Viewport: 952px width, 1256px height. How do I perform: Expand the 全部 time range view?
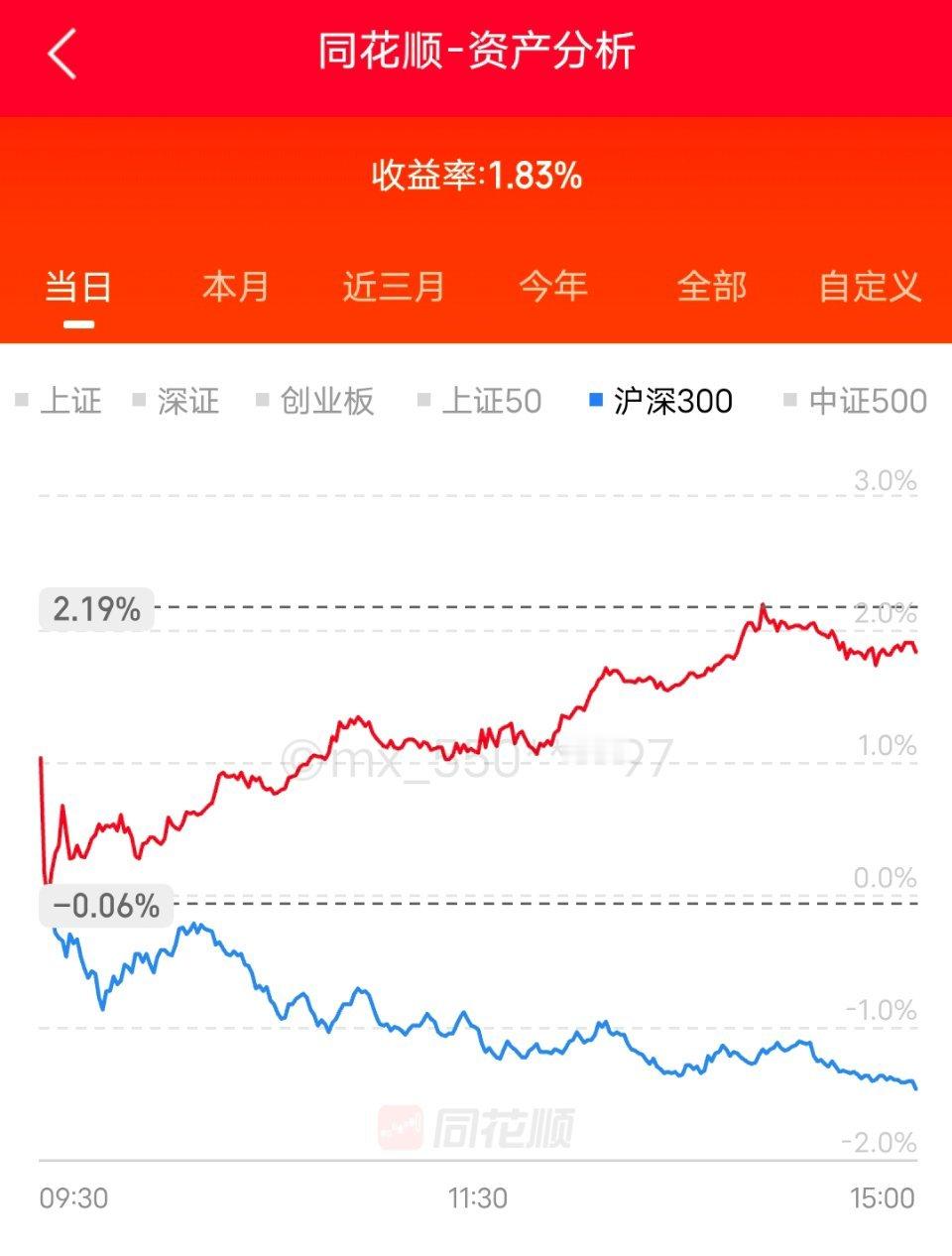point(713,288)
